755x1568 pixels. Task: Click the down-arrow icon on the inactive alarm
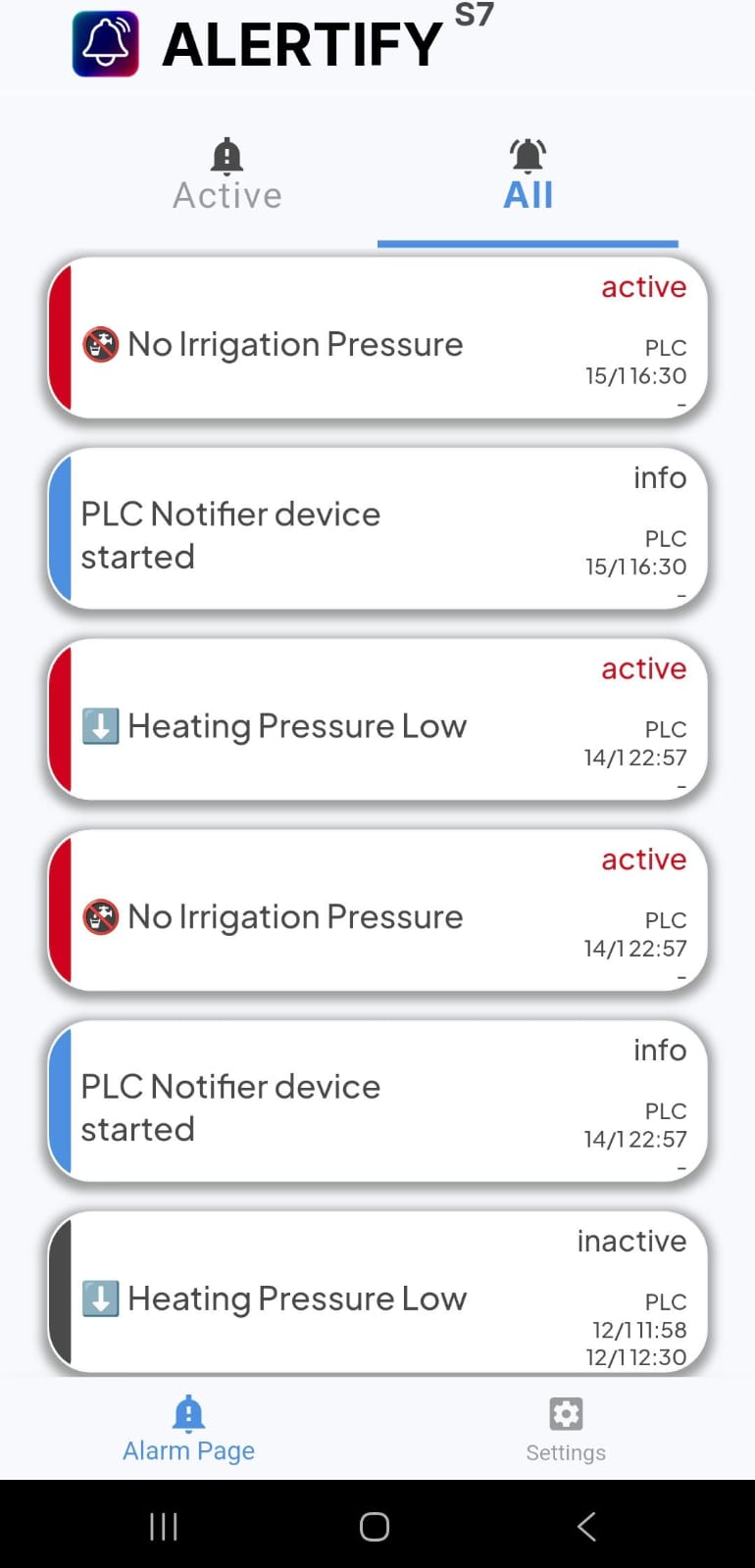(x=99, y=1298)
